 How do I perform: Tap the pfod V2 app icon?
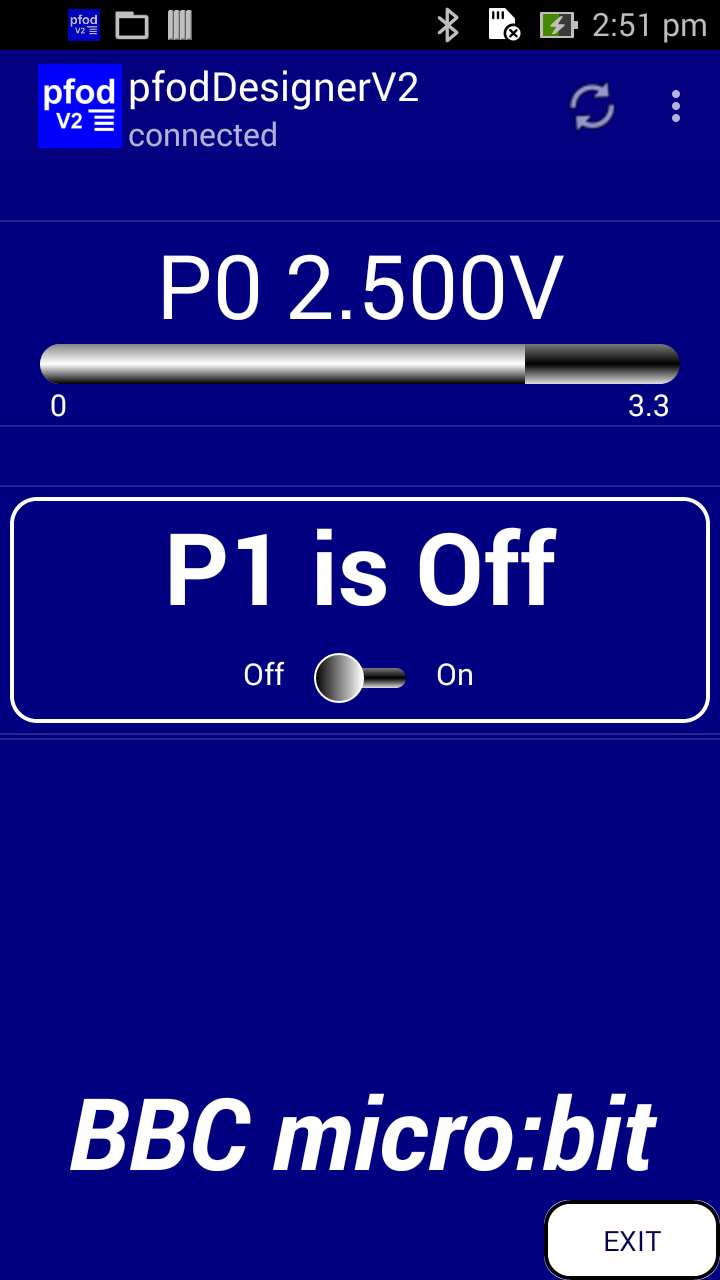click(x=80, y=106)
